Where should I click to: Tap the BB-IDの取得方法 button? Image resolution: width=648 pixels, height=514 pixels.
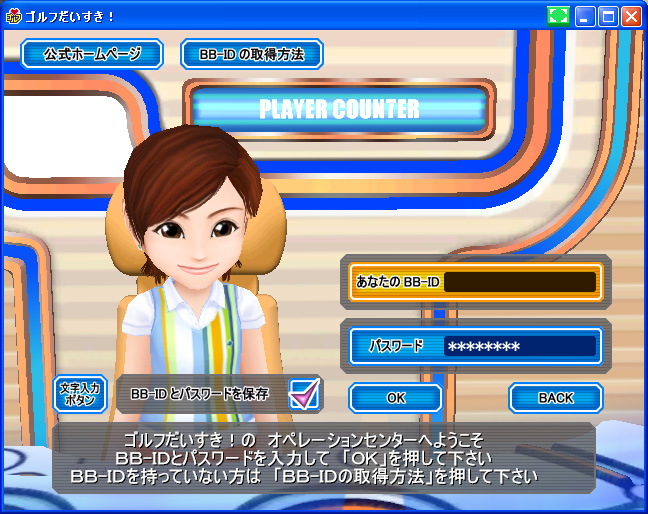[252, 54]
